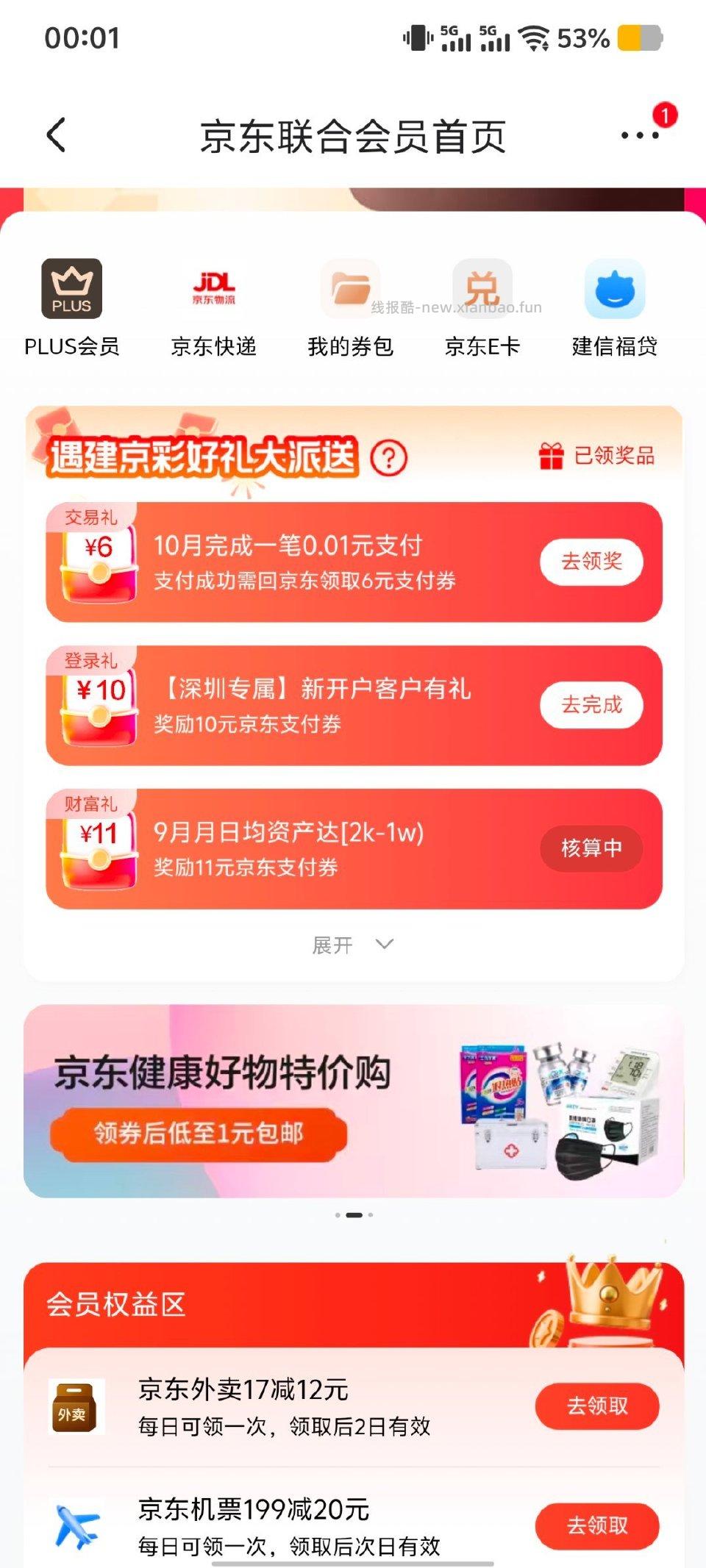Viewport: 706px width, 1568px height.
Task: Tap the carousel page indicator dot
Action: pos(353,1215)
